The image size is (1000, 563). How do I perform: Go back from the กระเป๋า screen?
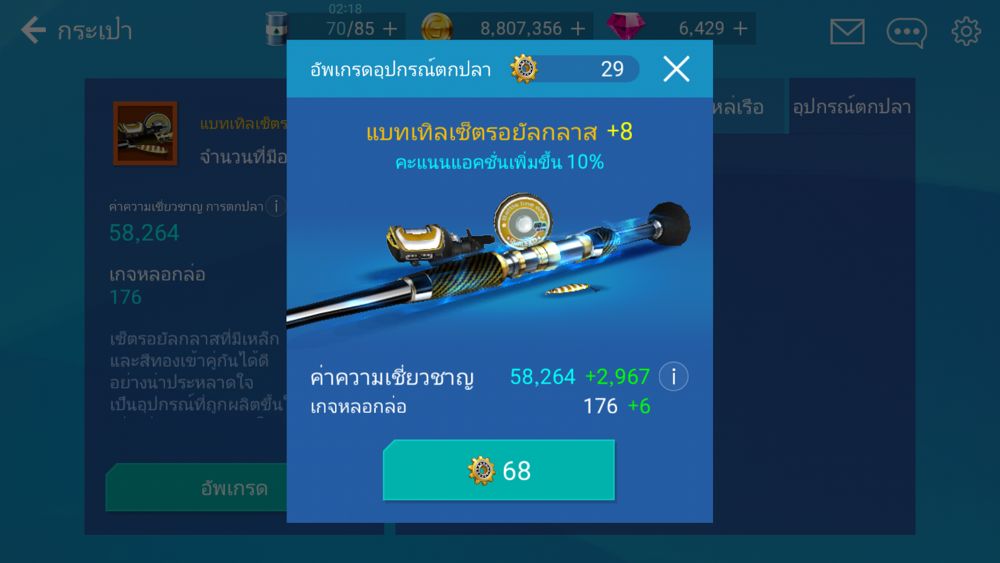[33, 31]
